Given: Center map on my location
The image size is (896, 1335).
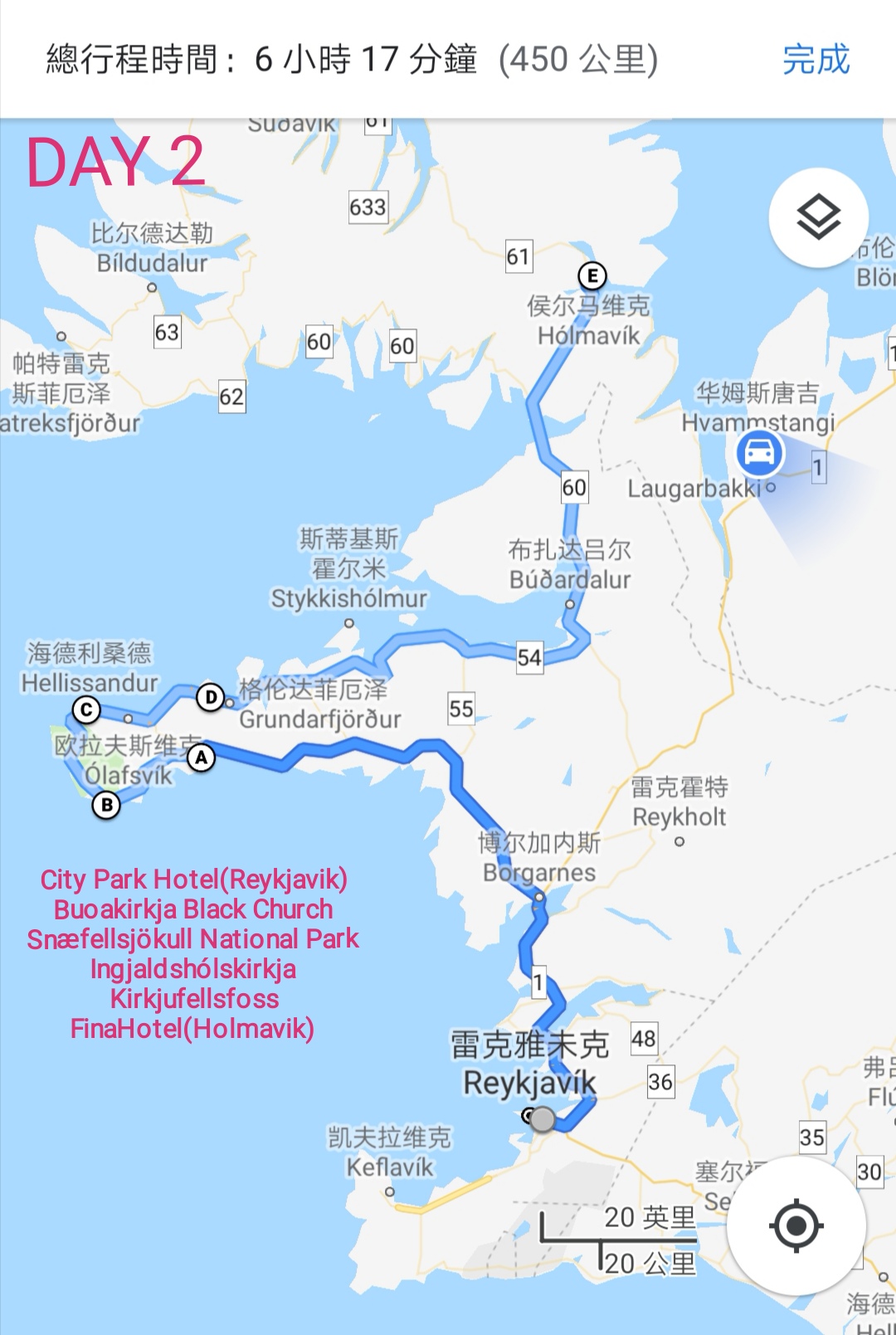Looking at the screenshot, I should pos(796,1225).
